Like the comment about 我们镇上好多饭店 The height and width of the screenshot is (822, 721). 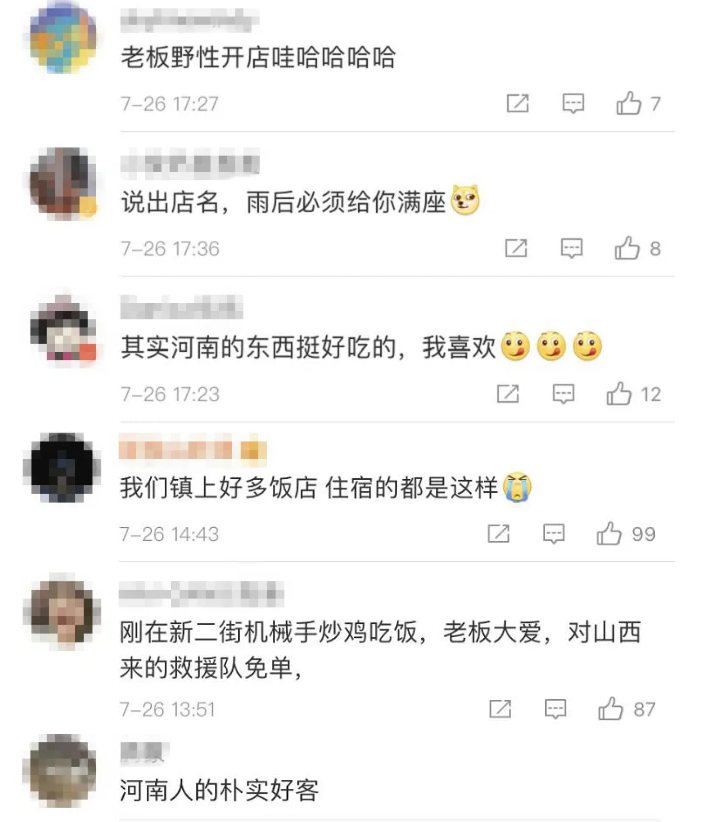click(x=610, y=534)
